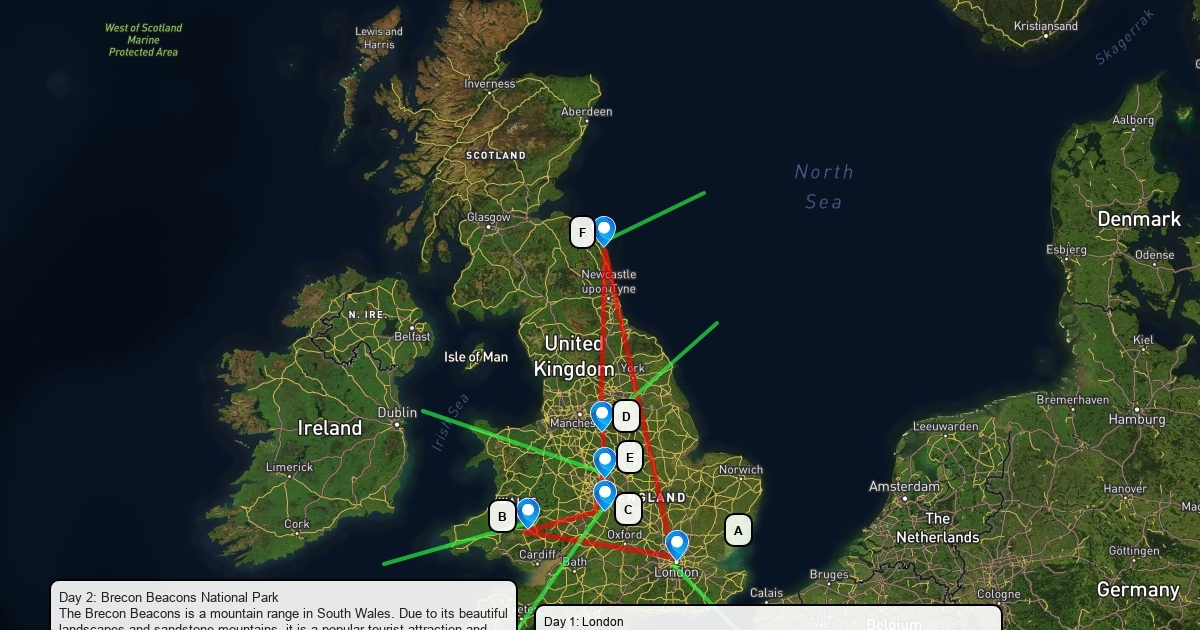
Task: Tap the letter A label box
Action: [x=738, y=530]
